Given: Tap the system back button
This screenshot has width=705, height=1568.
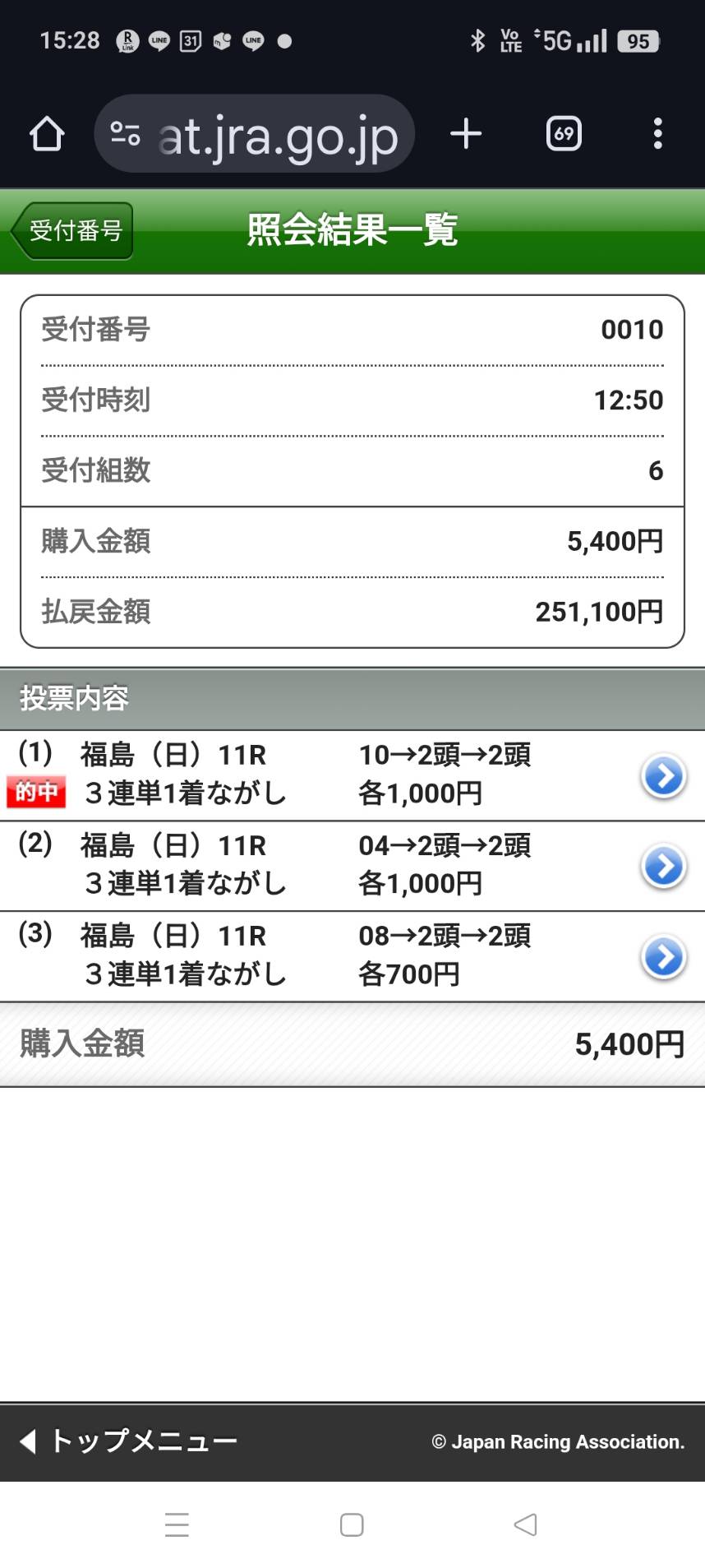Looking at the screenshot, I should pos(525,1524).
